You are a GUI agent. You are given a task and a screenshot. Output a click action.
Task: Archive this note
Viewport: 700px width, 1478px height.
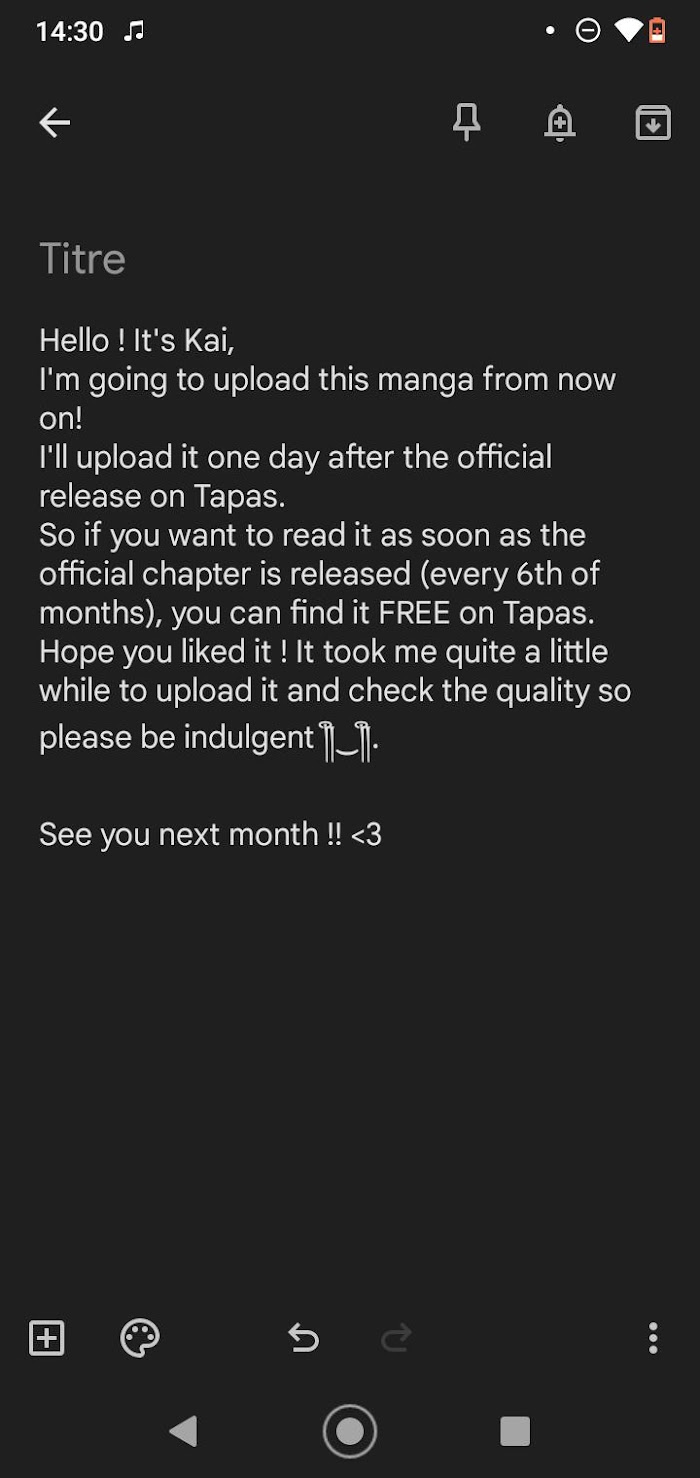(653, 123)
